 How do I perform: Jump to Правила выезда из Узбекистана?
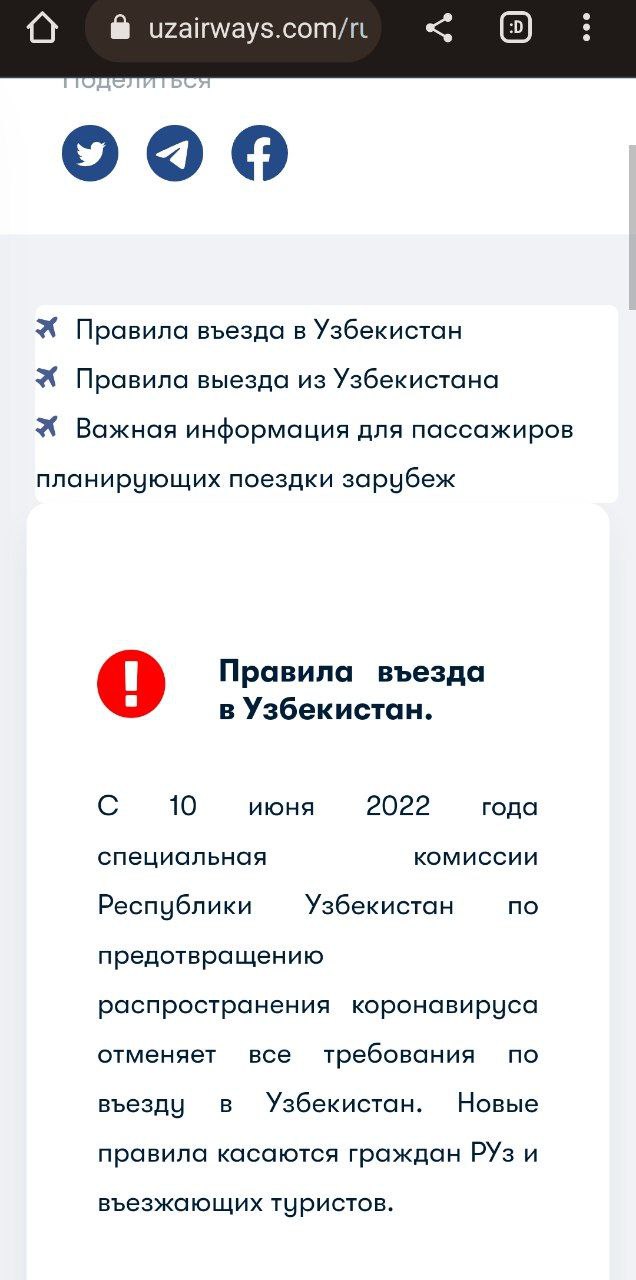287,380
